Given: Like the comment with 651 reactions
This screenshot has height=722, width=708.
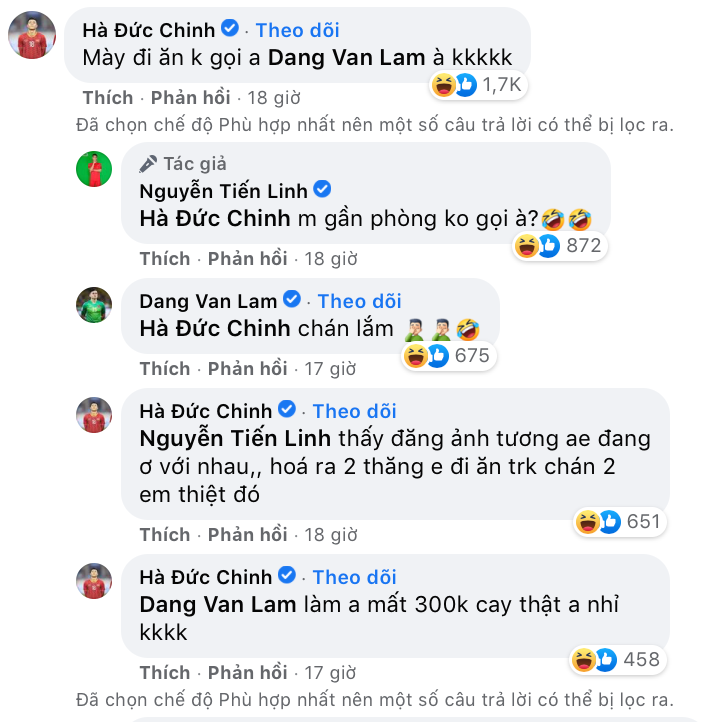Looking at the screenshot, I should click(164, 535).
